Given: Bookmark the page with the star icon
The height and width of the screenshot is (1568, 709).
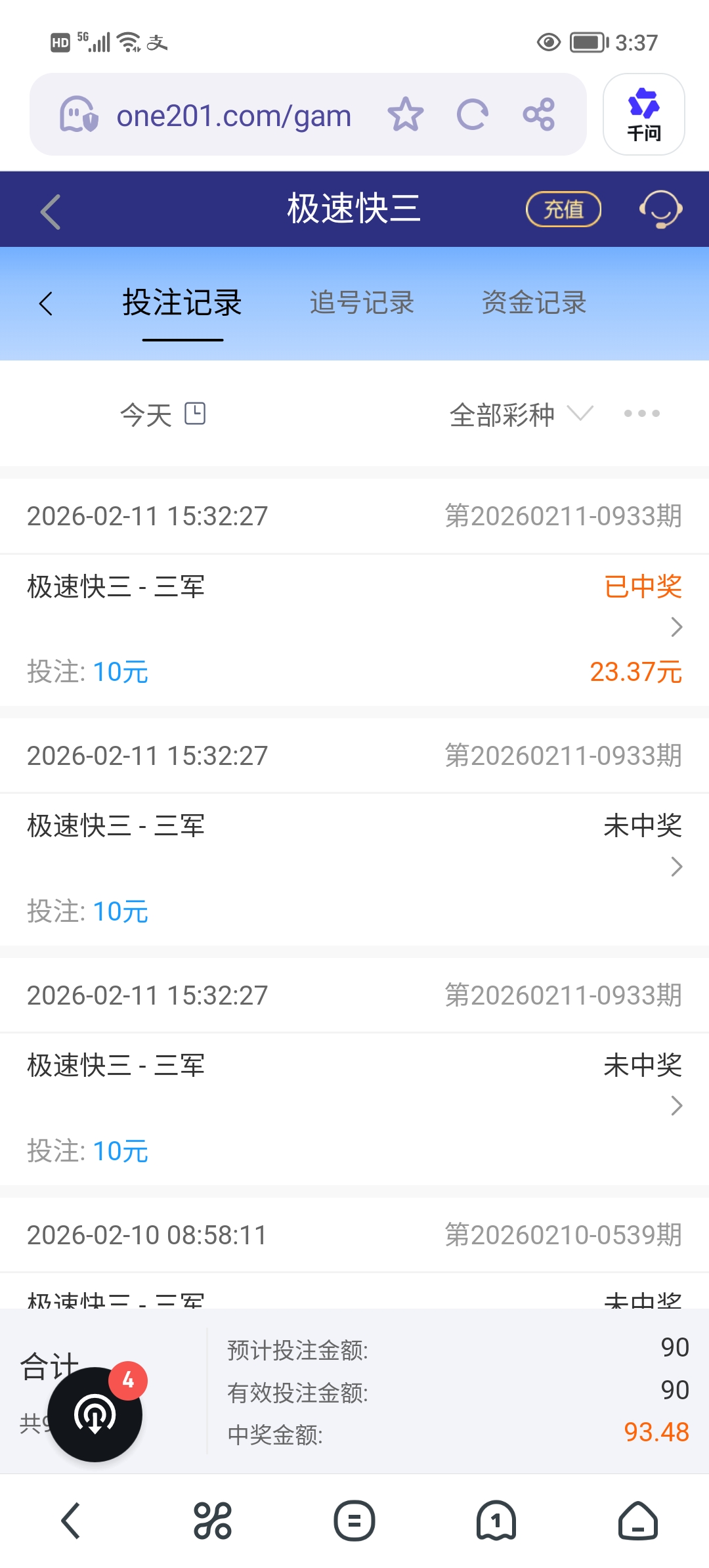Looking at the screenshot, I should pos(406,114).
